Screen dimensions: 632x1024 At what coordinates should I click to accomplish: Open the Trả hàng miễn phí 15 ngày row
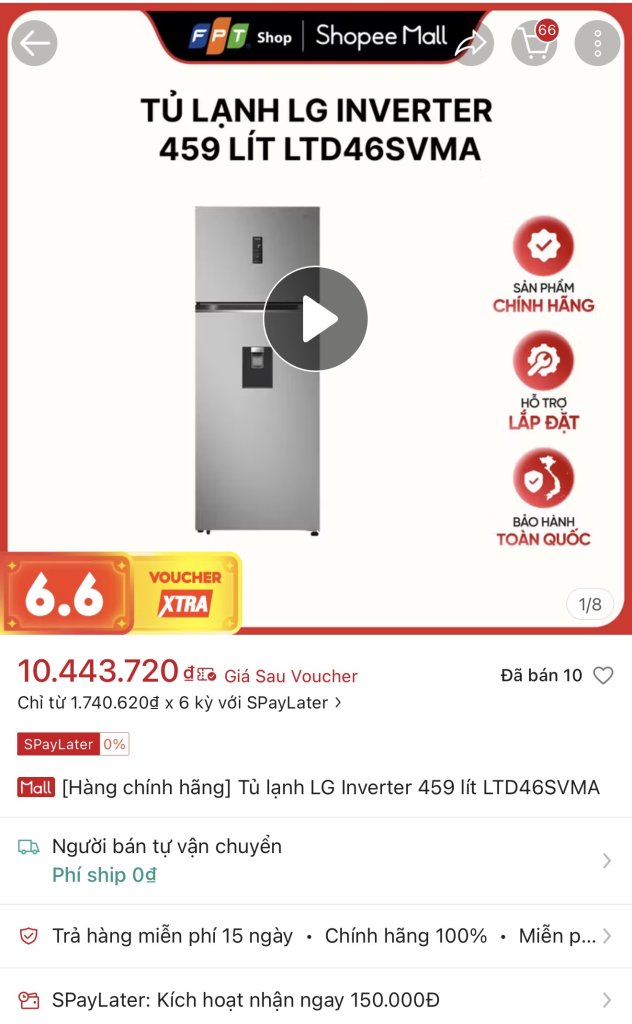point(316,936)
